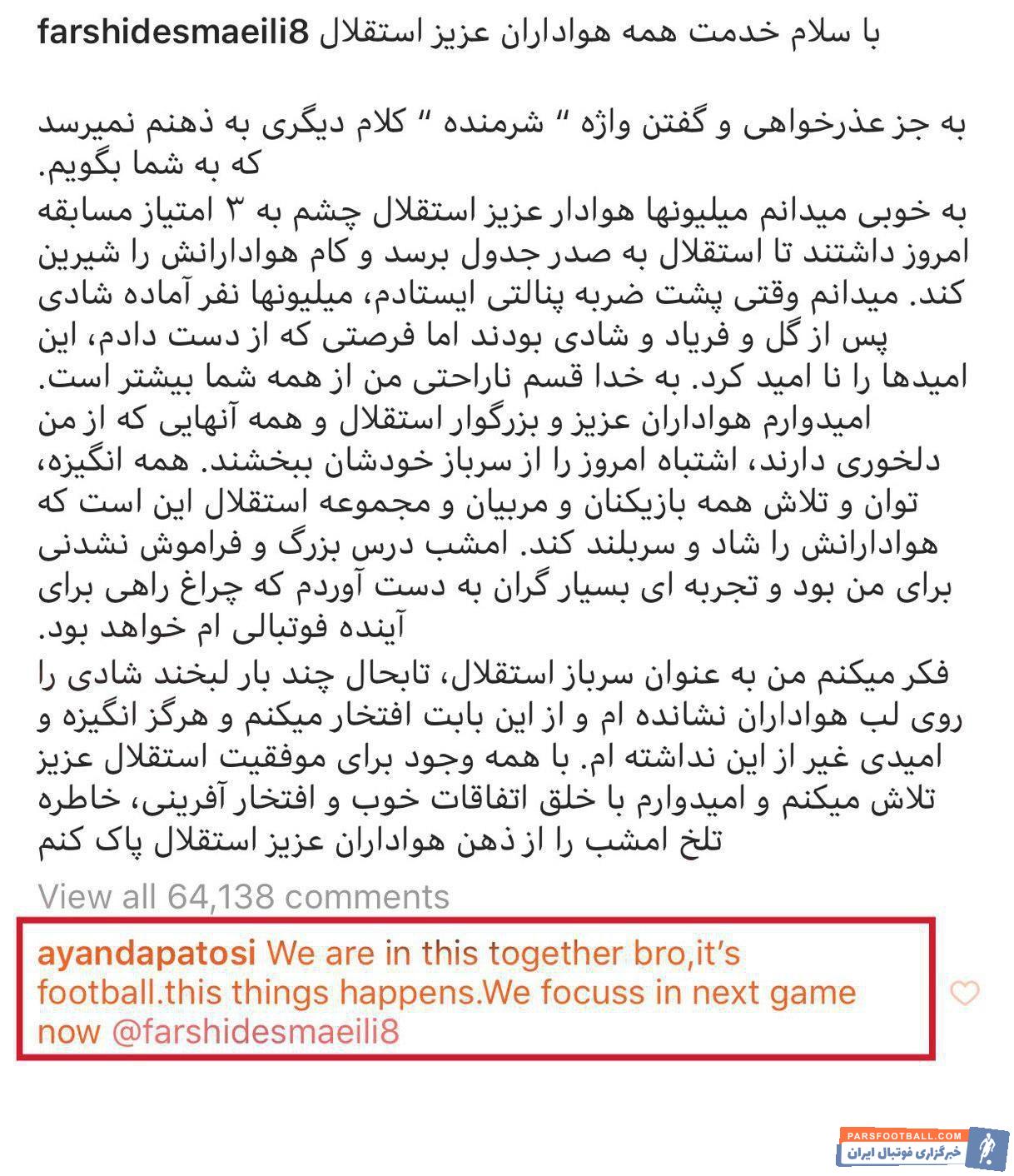The width and height of the screenshot is (1014, 1176).
Task: Open the @farshidesmaeili8 mention in comment
Action: coord(255,1032)
